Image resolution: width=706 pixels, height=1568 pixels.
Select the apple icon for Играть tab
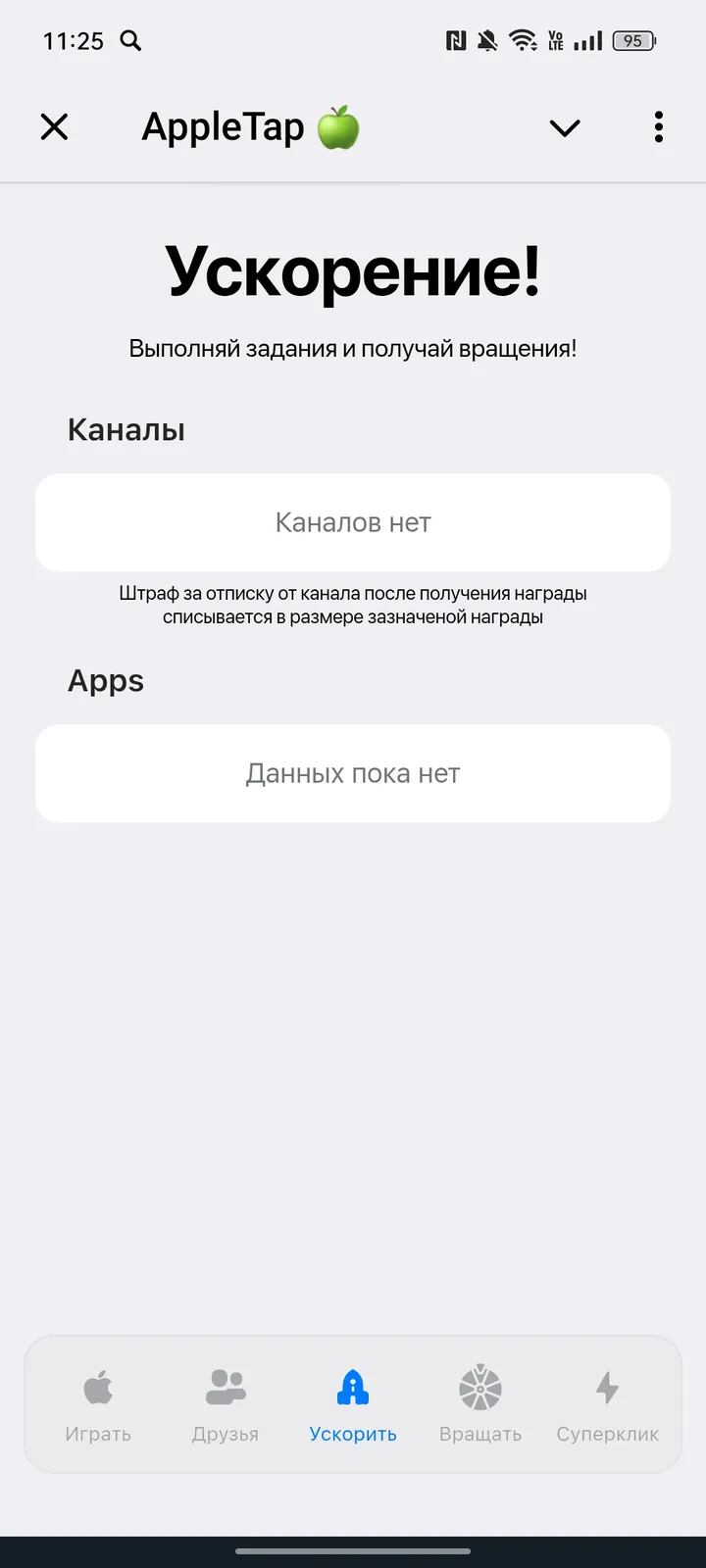coord(97,1388)
